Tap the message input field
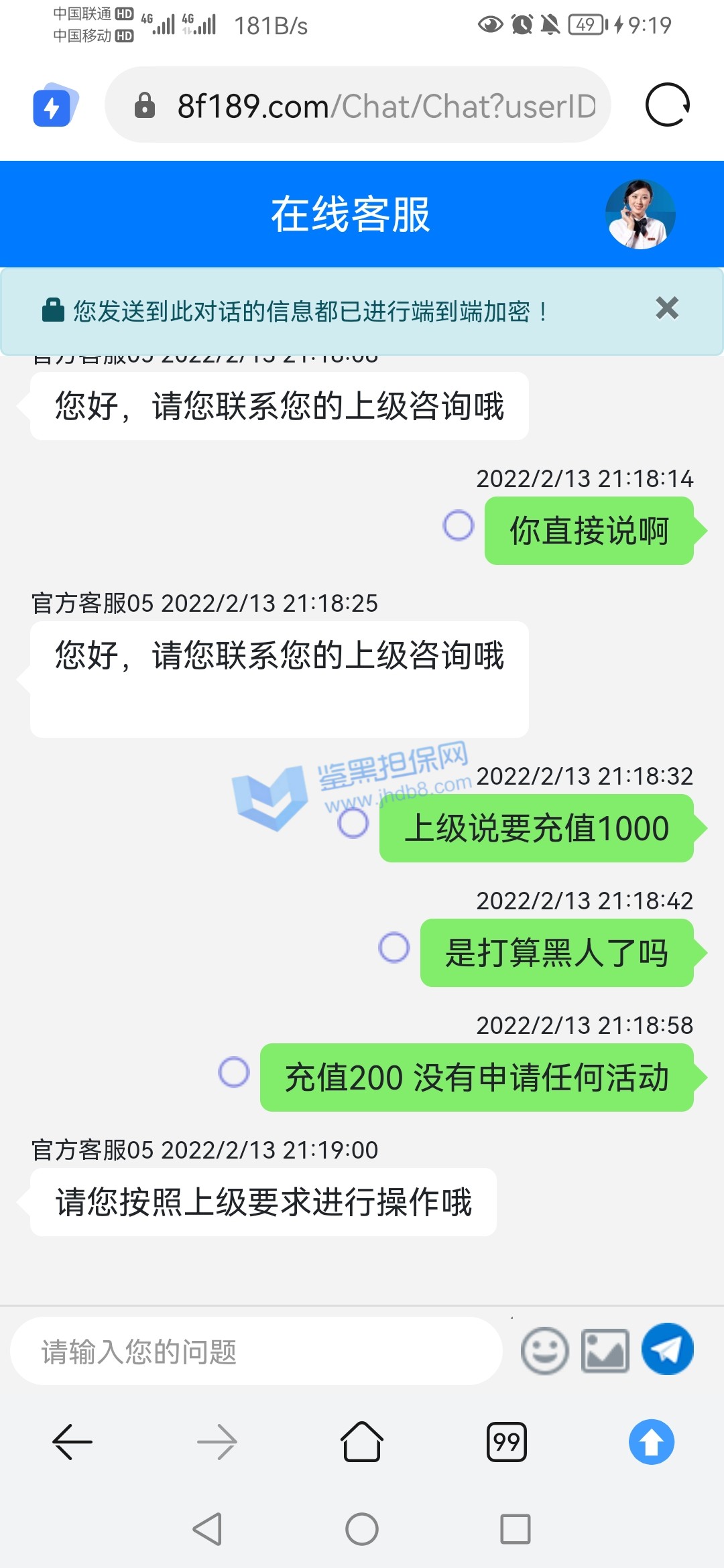This screenshot has height=1568, width=724. pyautogui.click(x=256, y=1351)
